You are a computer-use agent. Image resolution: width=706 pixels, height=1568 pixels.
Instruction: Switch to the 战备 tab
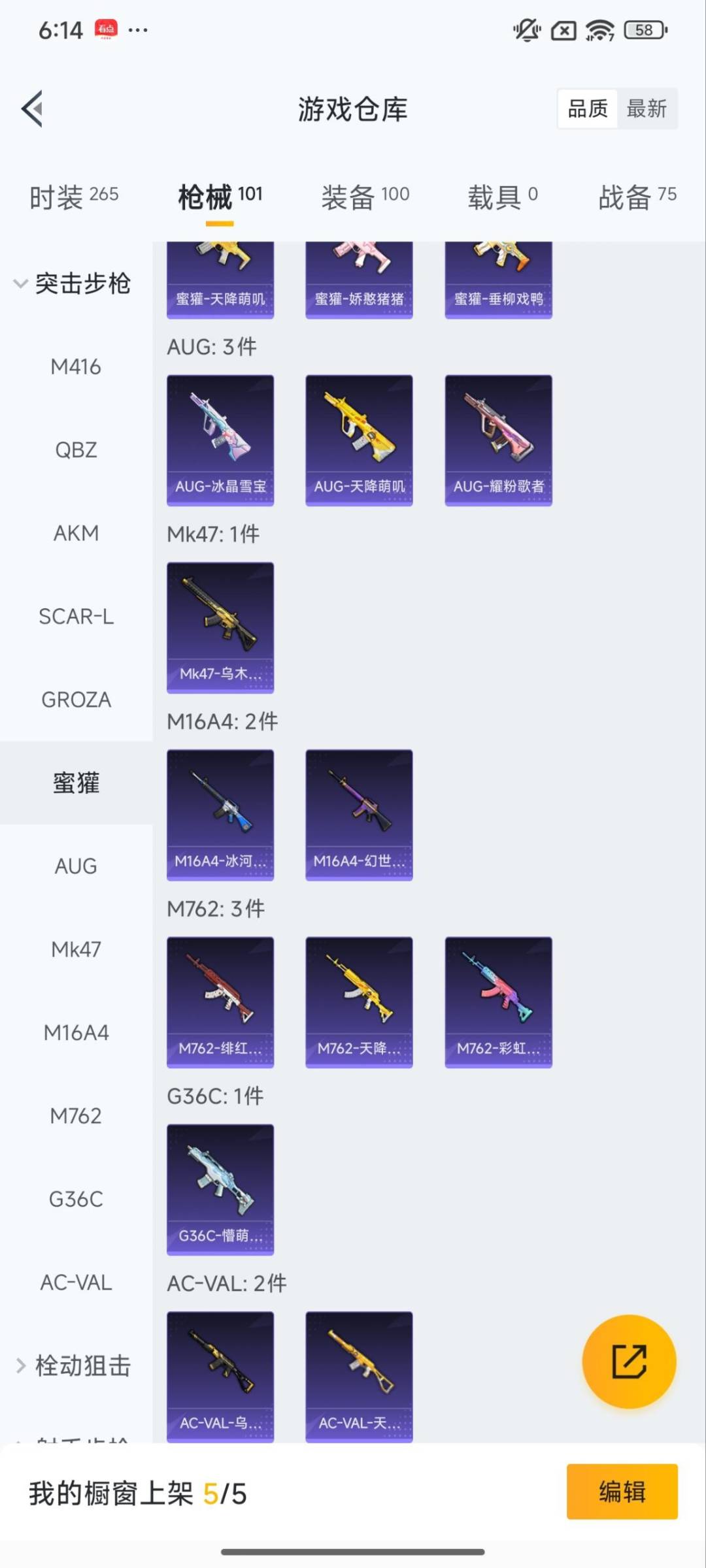(637, 196)
